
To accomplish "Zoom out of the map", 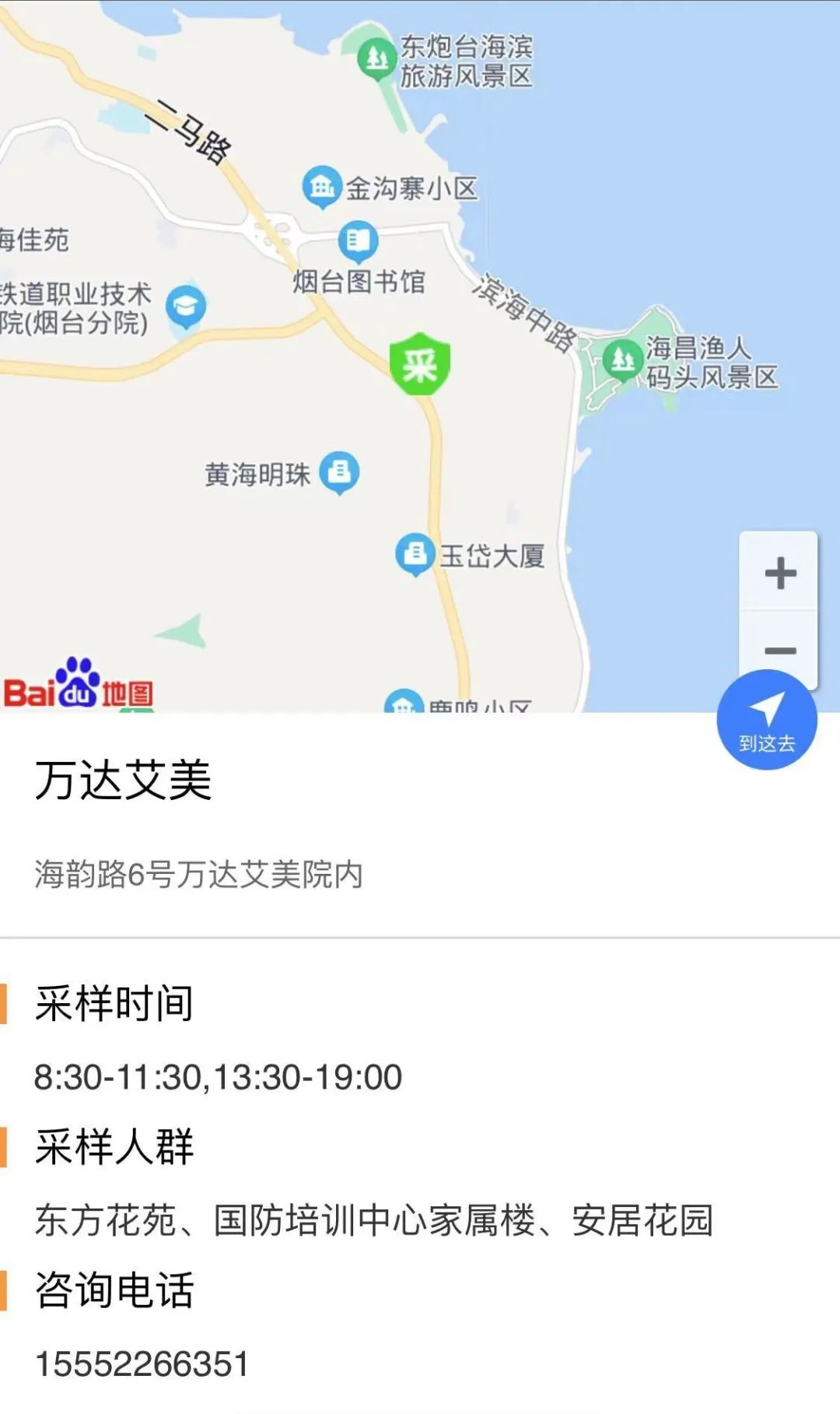I will click(779, 650).
